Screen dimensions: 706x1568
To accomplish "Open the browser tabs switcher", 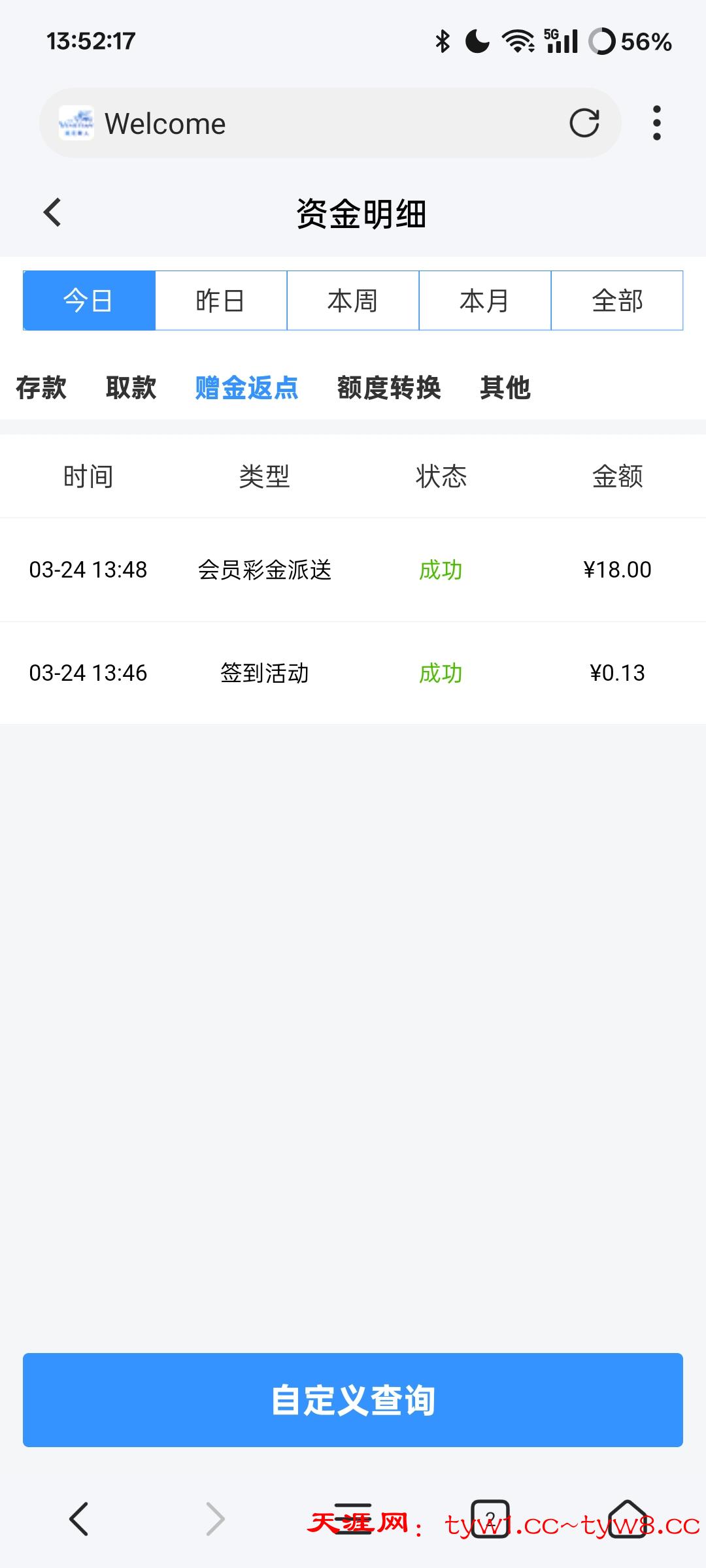I will [490, 1518].
